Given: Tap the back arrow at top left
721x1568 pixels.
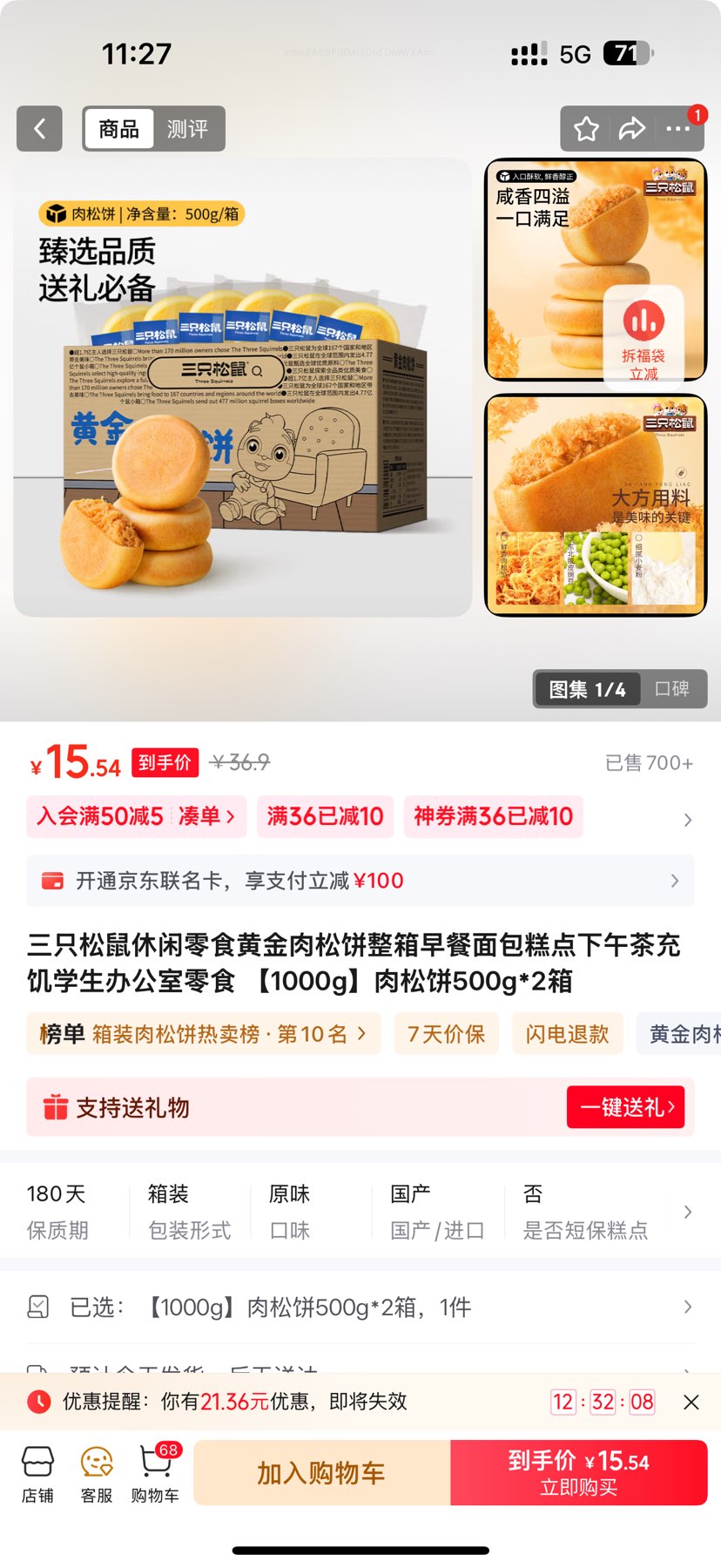Looking at the screenshot, I should (x=38, y=128).
